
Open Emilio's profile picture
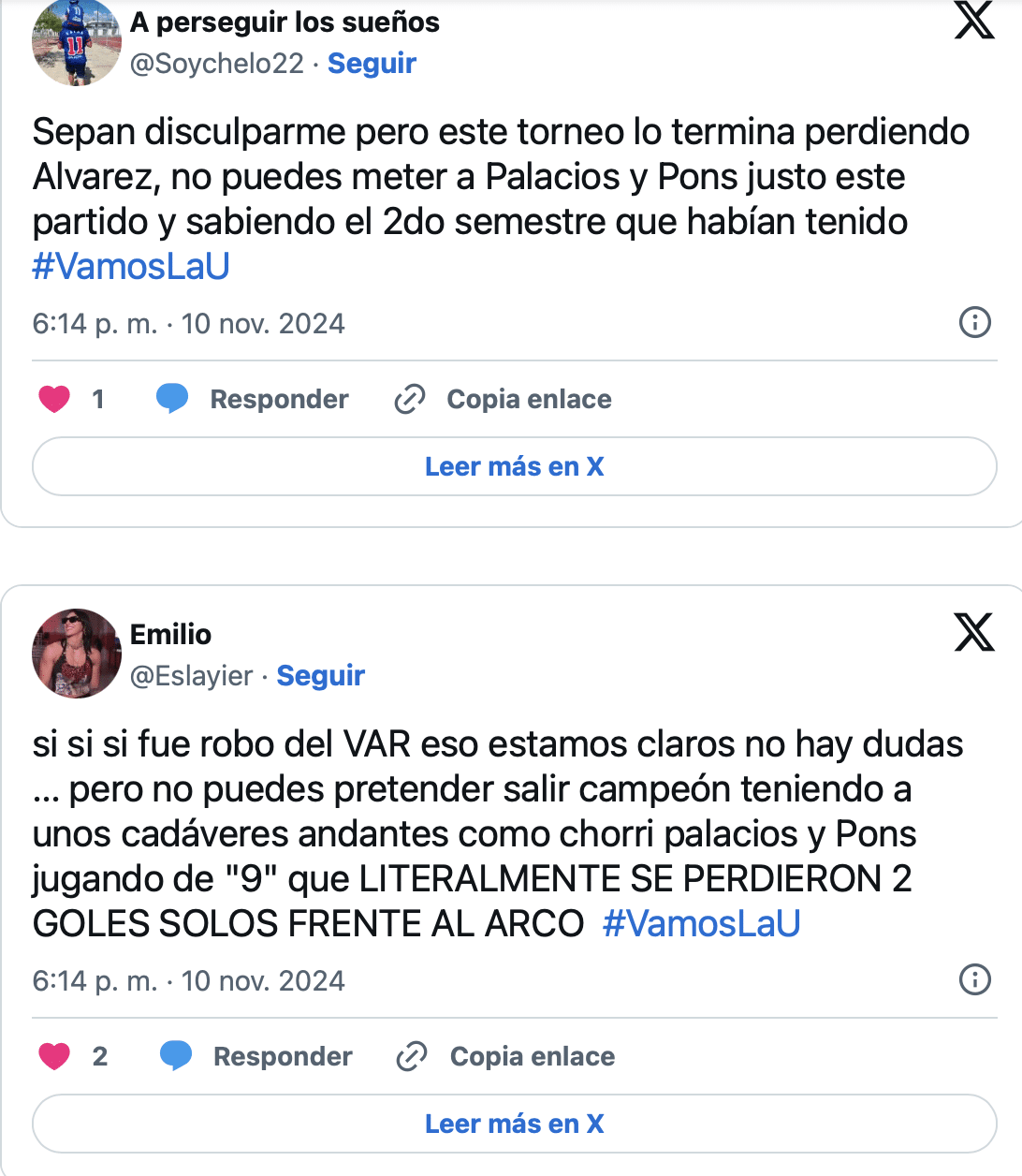click(x=77, y=654)
